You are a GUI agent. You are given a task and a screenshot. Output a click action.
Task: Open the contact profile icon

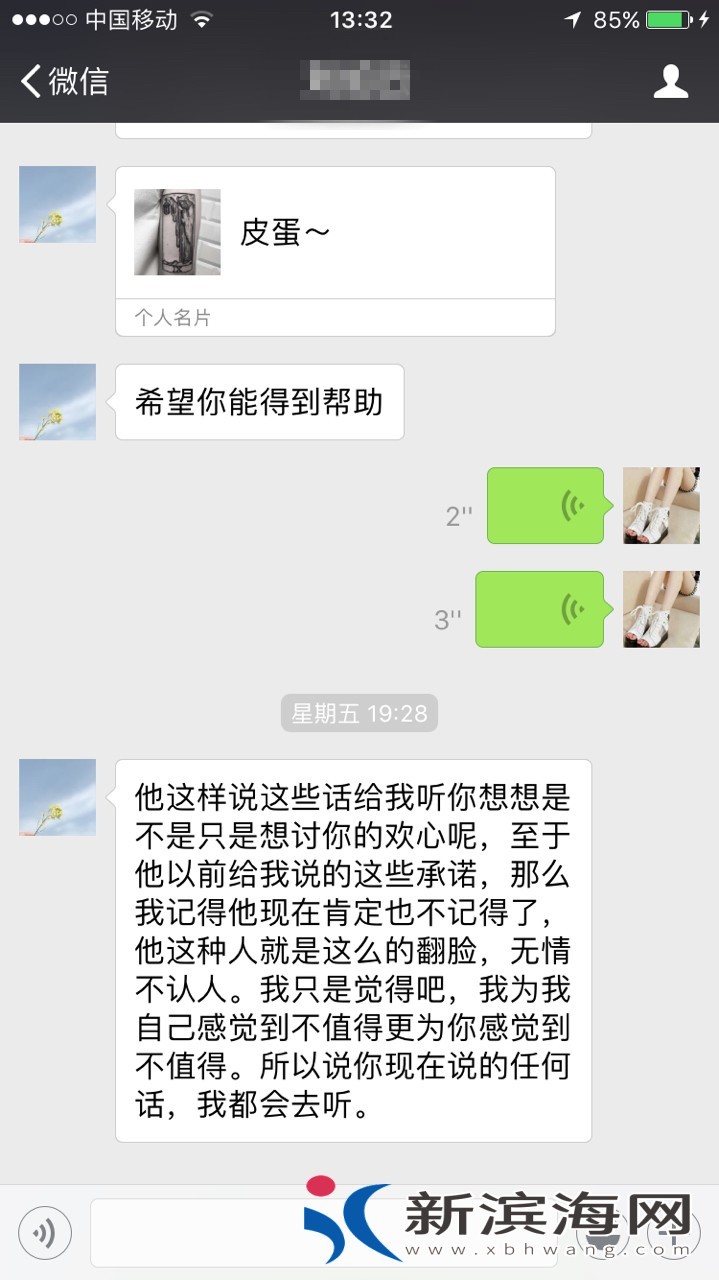coord(671,81)
